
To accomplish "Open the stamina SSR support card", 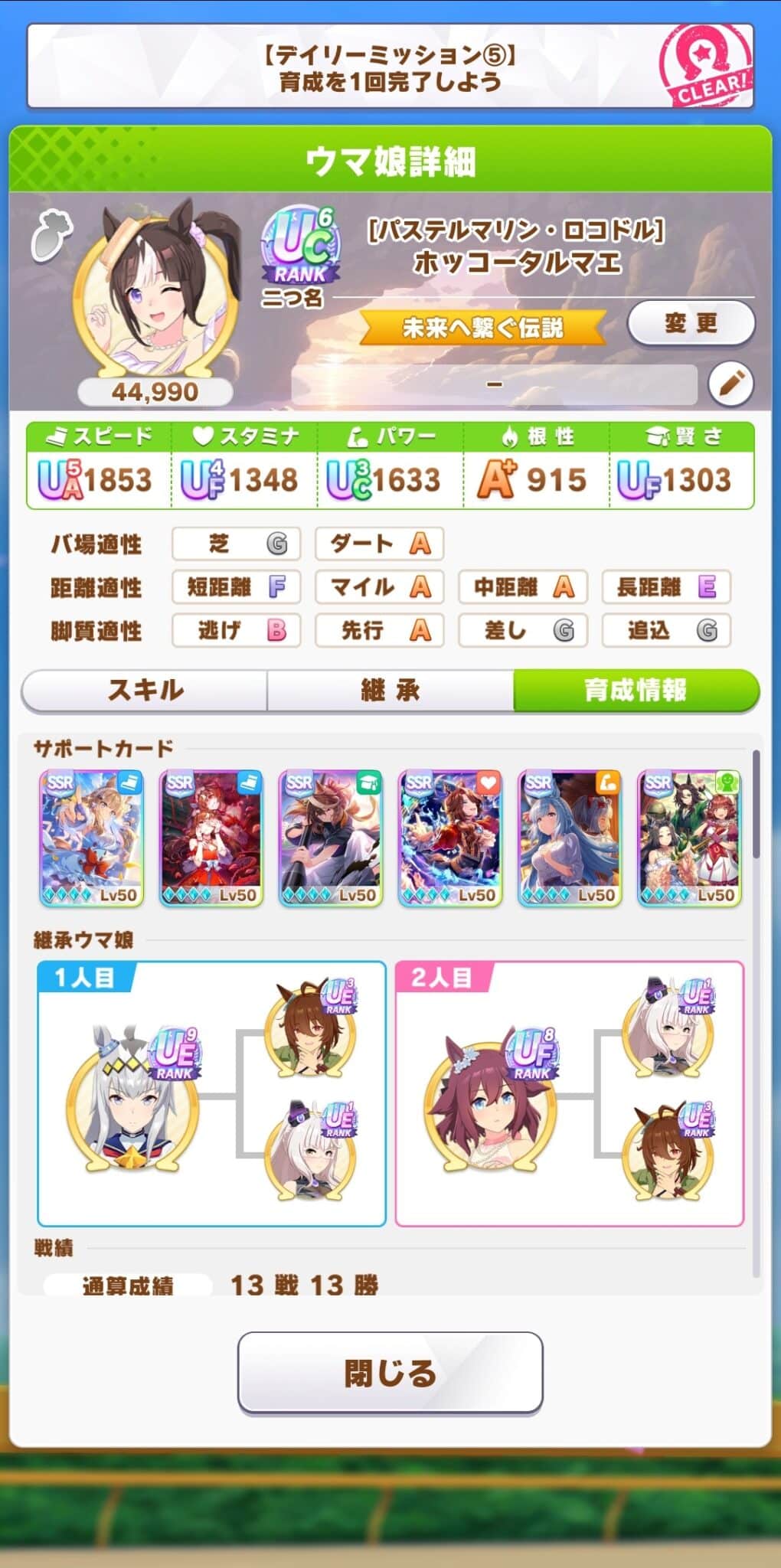I will point(449,838).
